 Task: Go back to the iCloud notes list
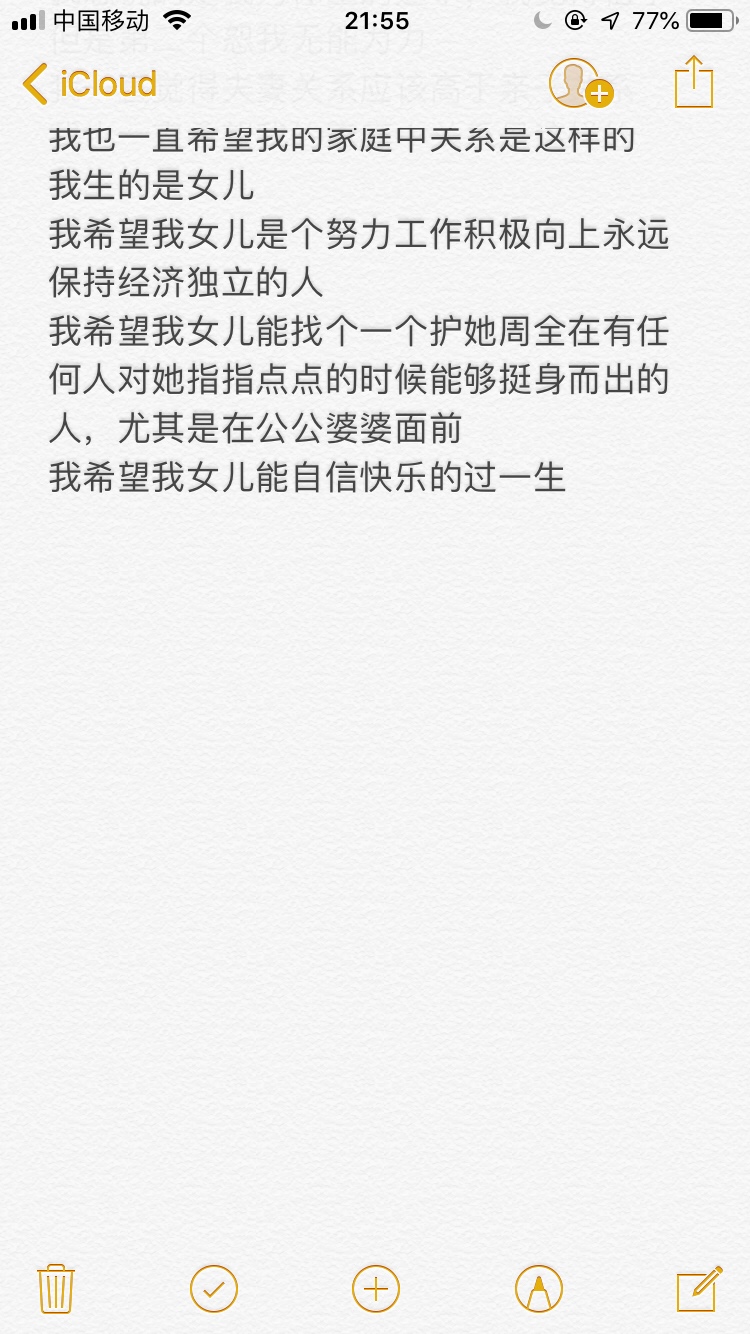89,84
